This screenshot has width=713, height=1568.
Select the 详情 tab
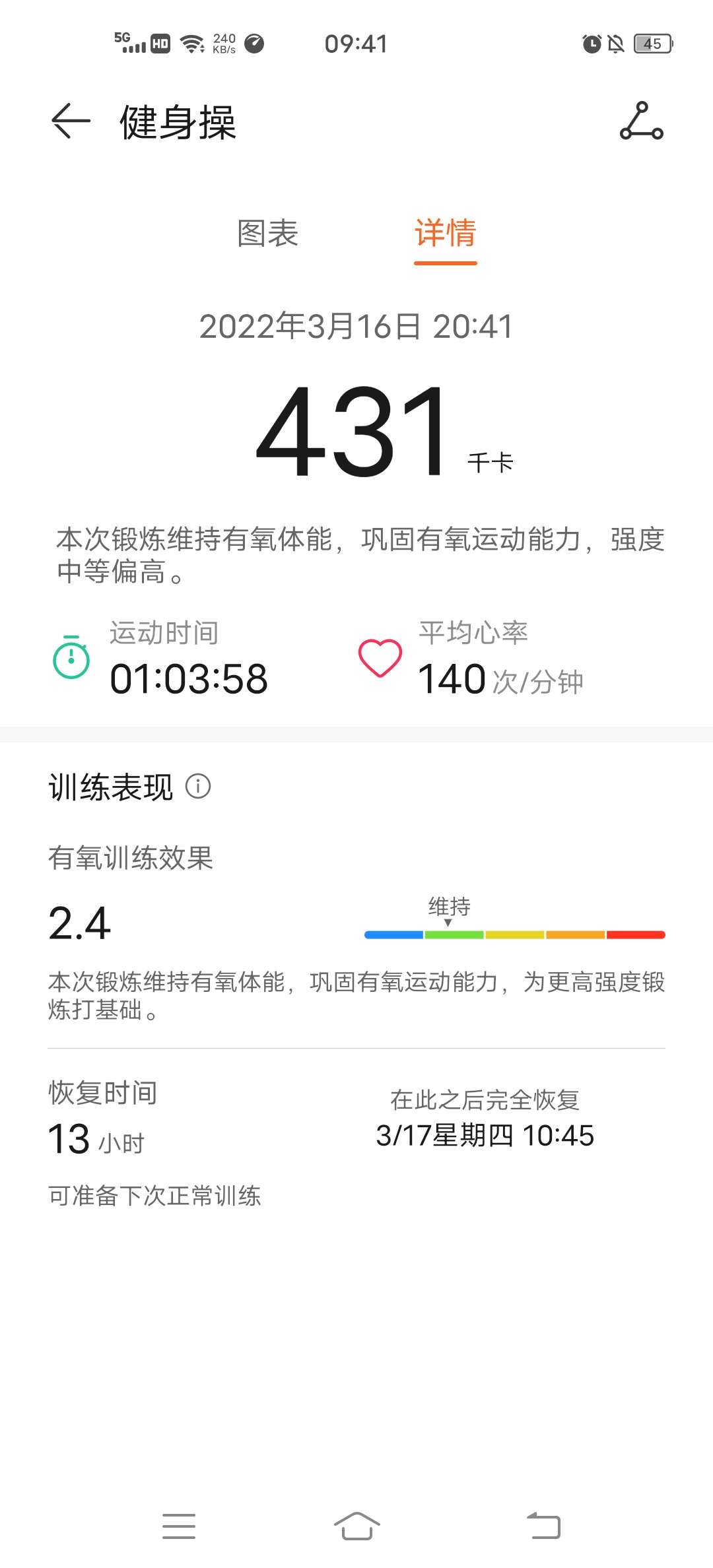[x=445, y=234]
